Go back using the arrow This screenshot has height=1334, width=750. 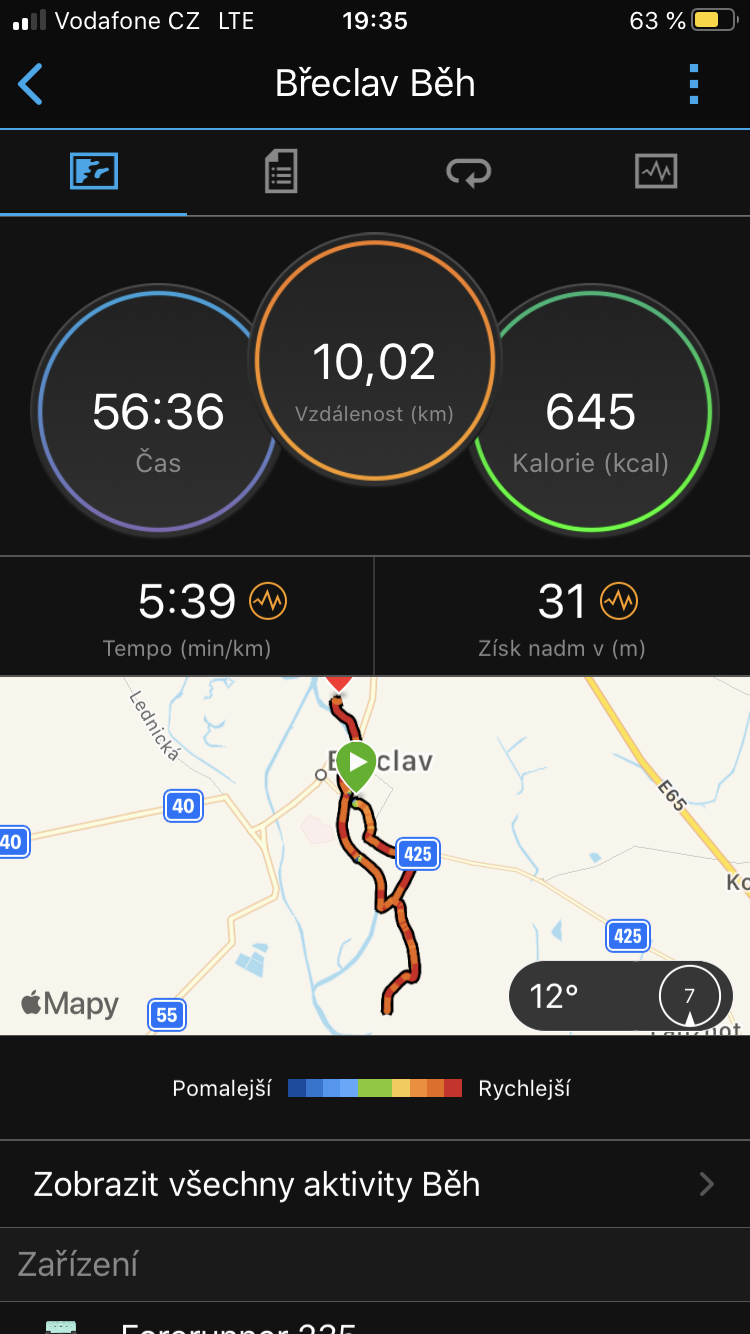31,84
